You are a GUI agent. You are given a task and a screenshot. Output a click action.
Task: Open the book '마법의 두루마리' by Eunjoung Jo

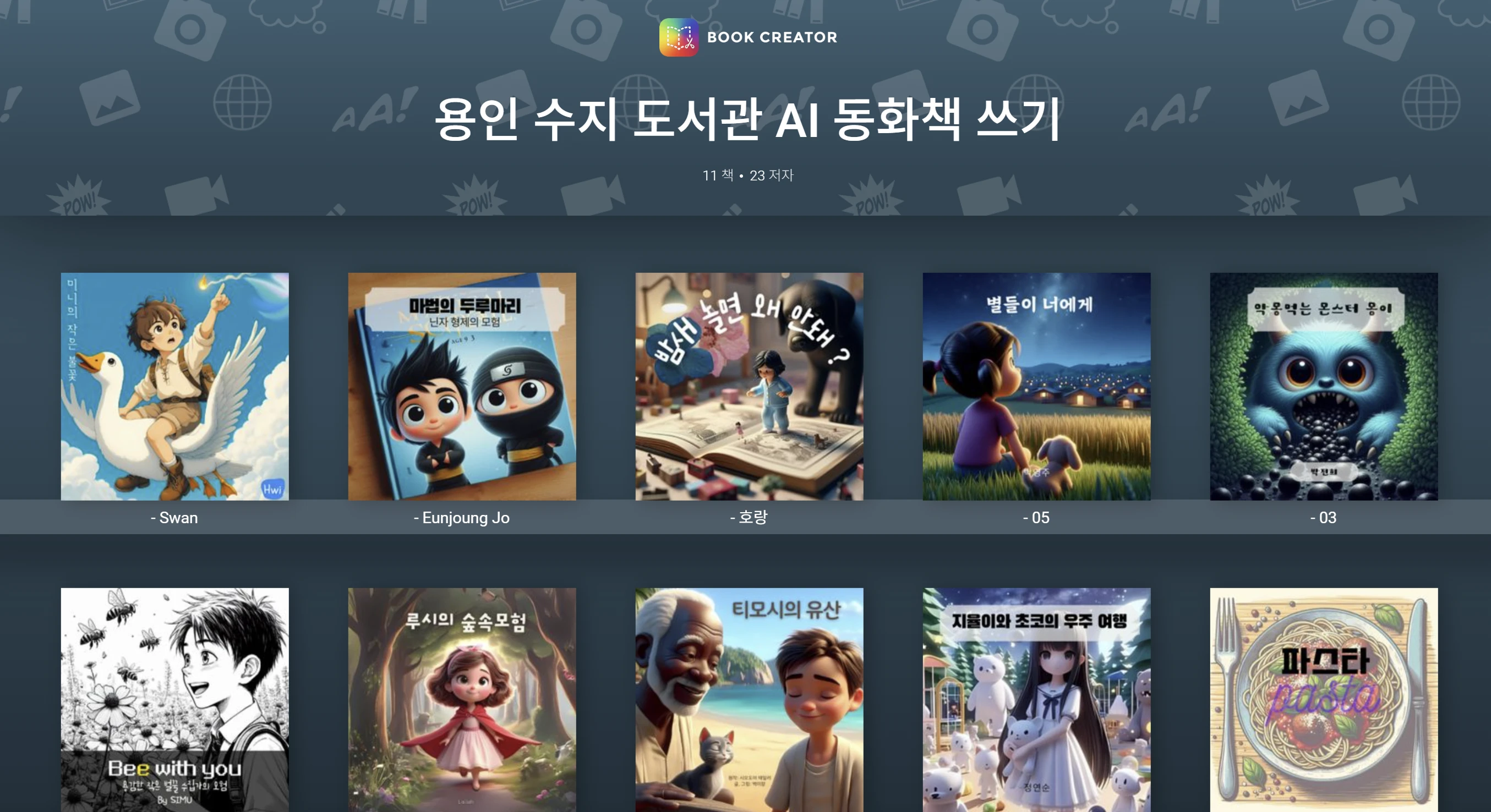(x=462, y=386)
